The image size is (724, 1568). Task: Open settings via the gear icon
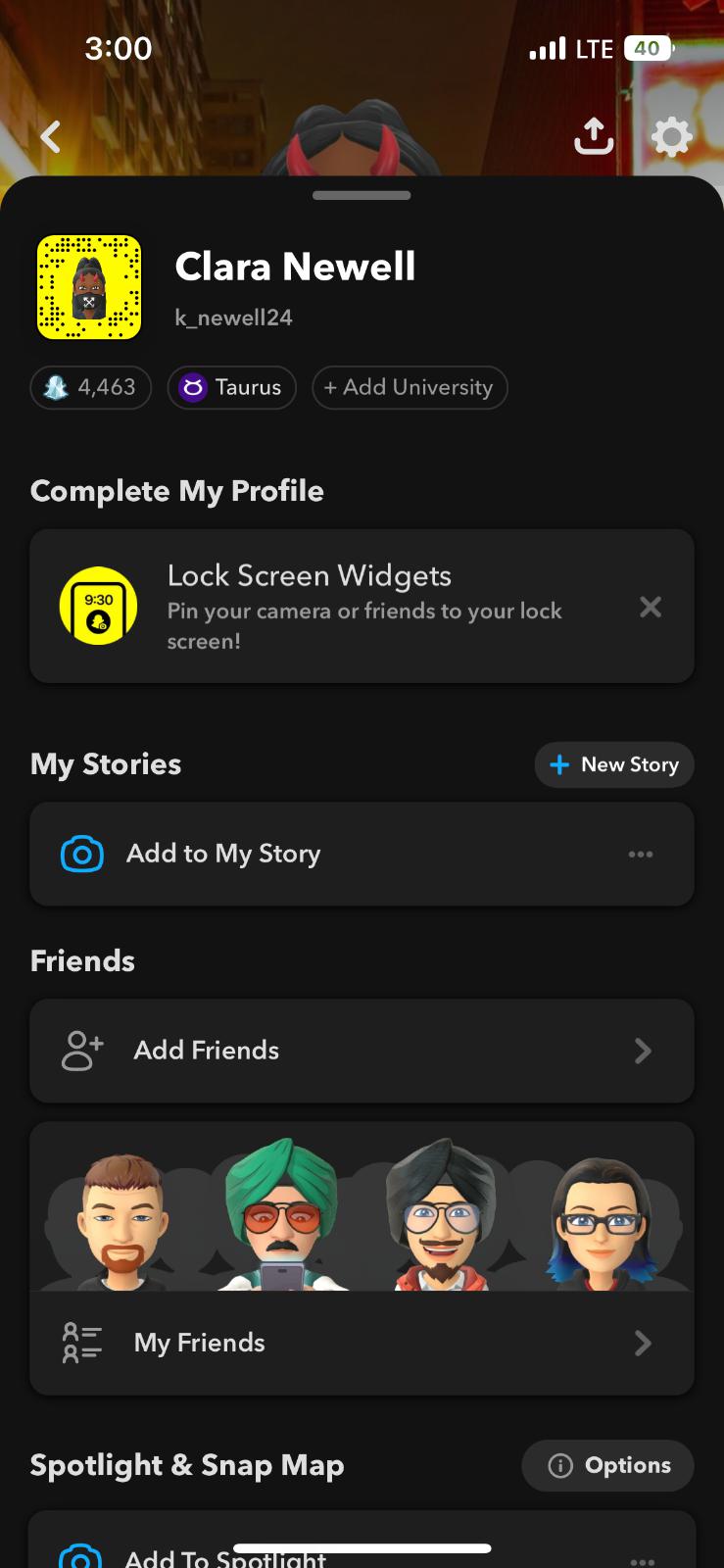click(x=671, y=137)
